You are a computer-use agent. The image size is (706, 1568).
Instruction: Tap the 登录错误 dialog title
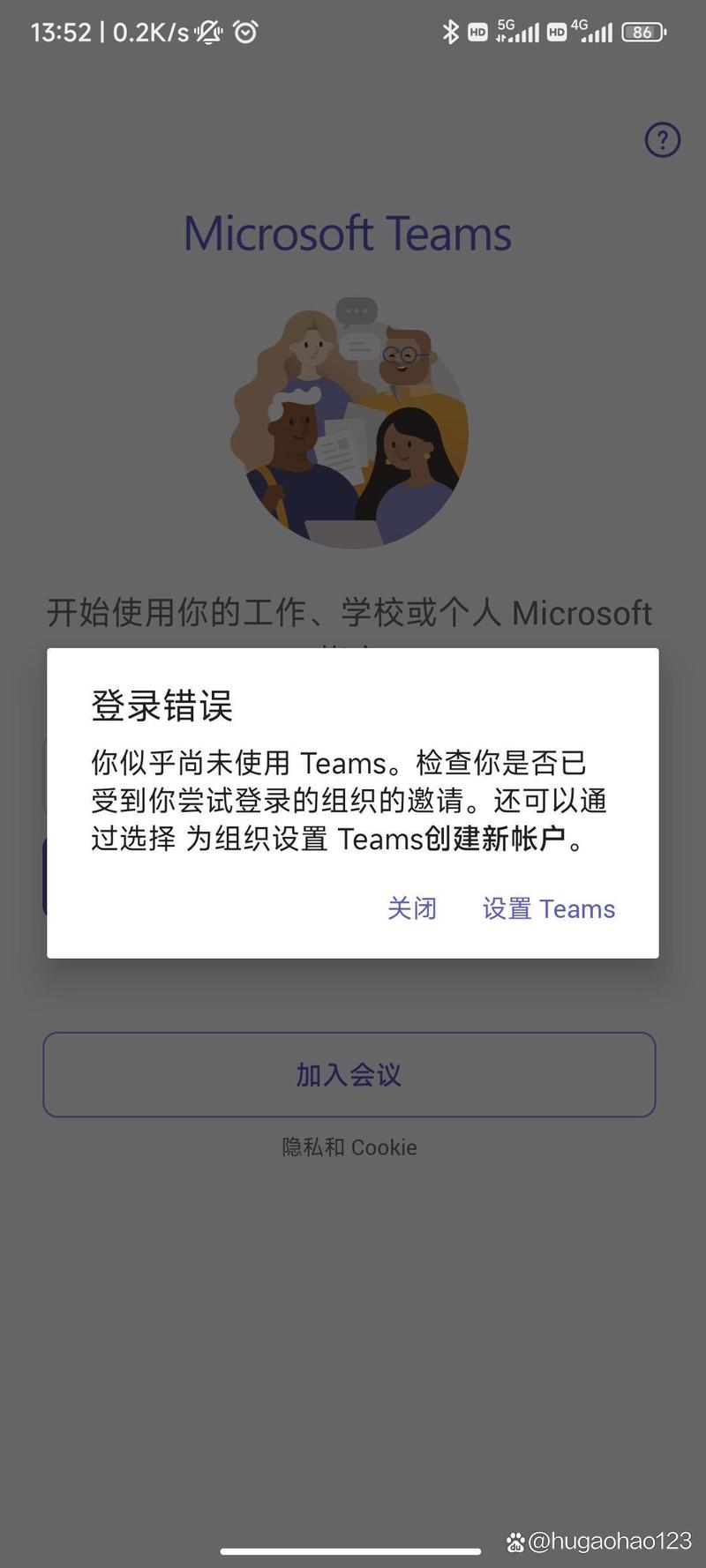tap(161, 706)
